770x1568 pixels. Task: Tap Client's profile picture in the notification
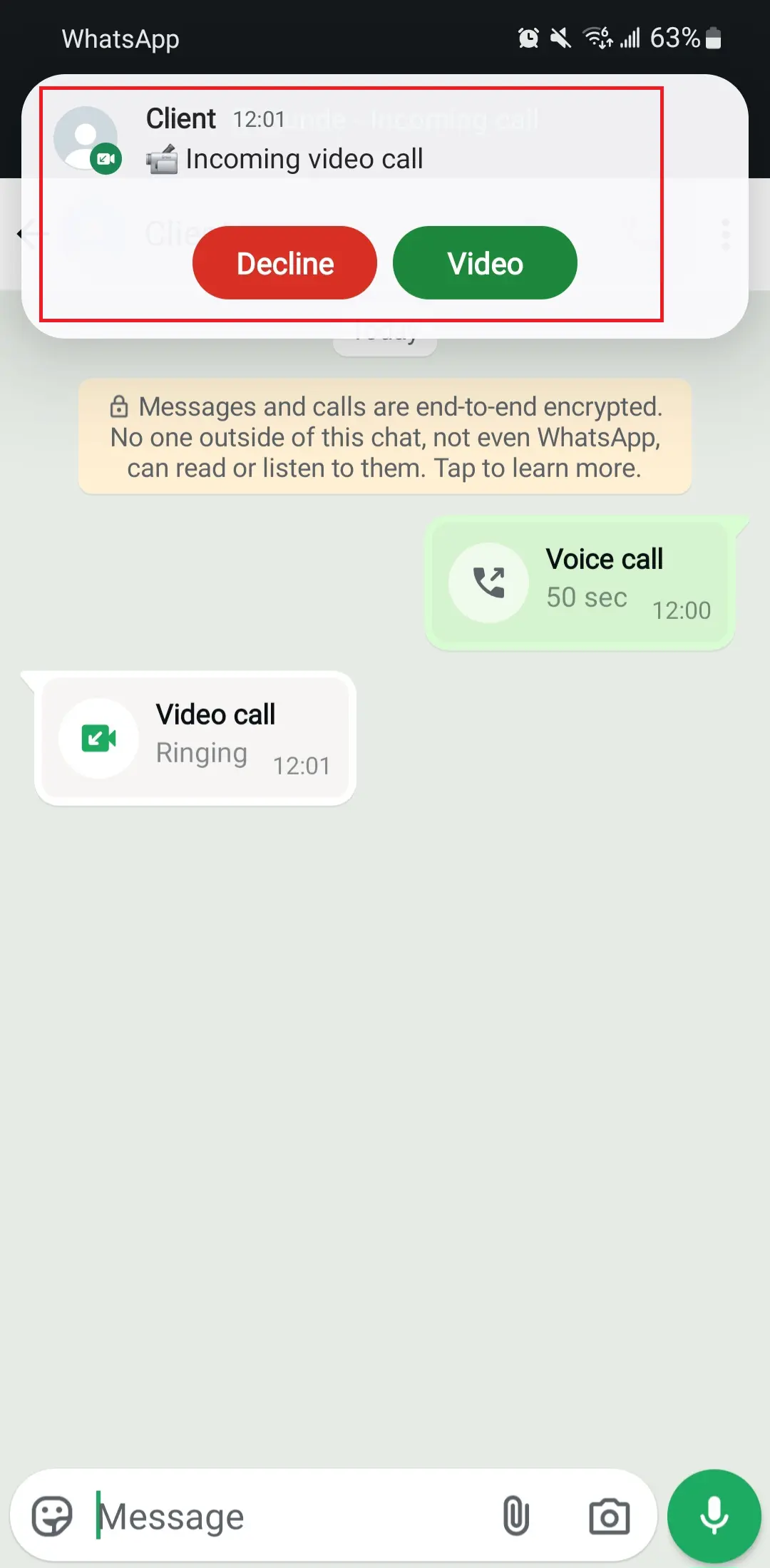click(x=84, y=137)
